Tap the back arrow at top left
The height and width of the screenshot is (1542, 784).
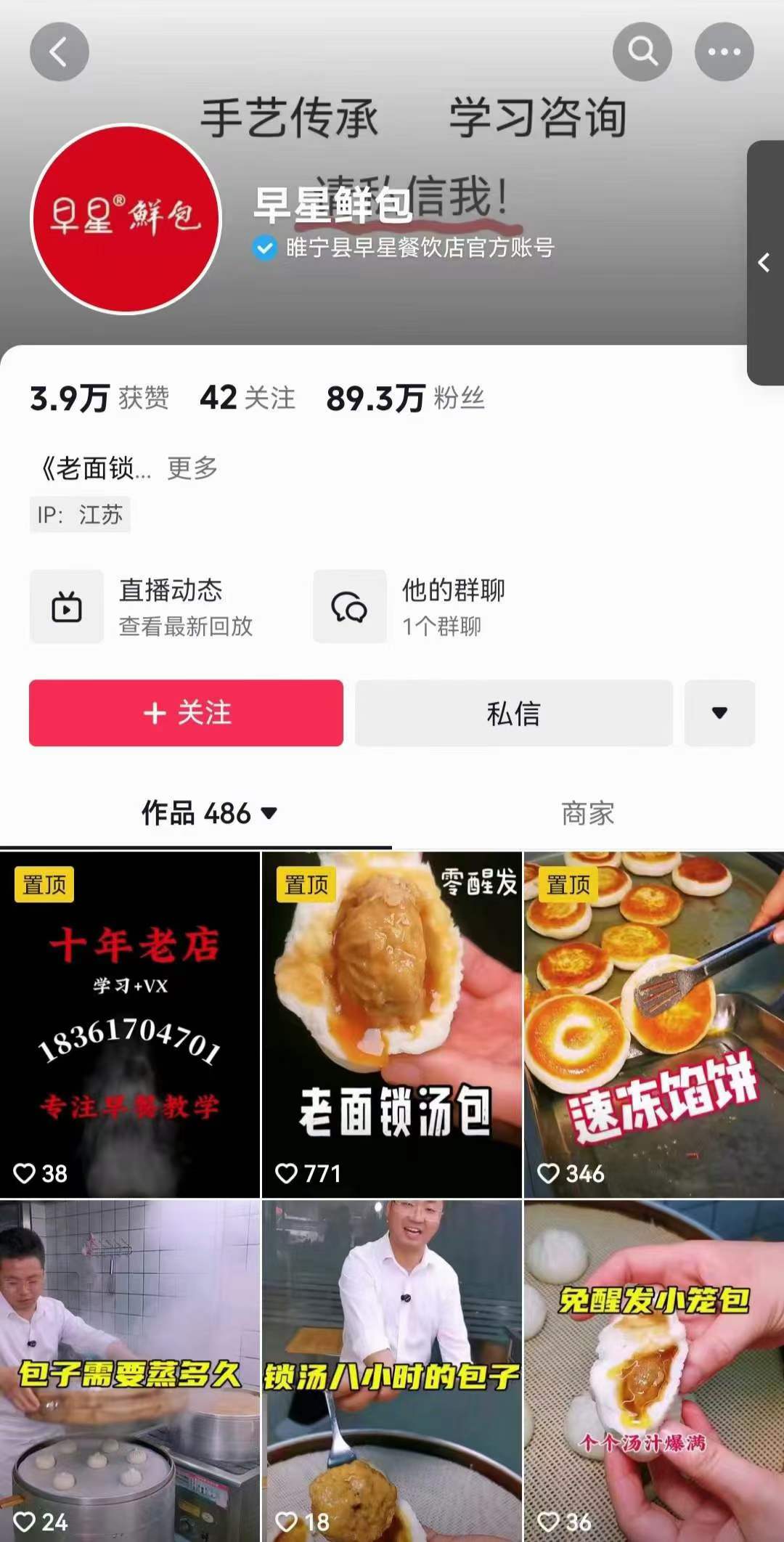coord(60,52)
